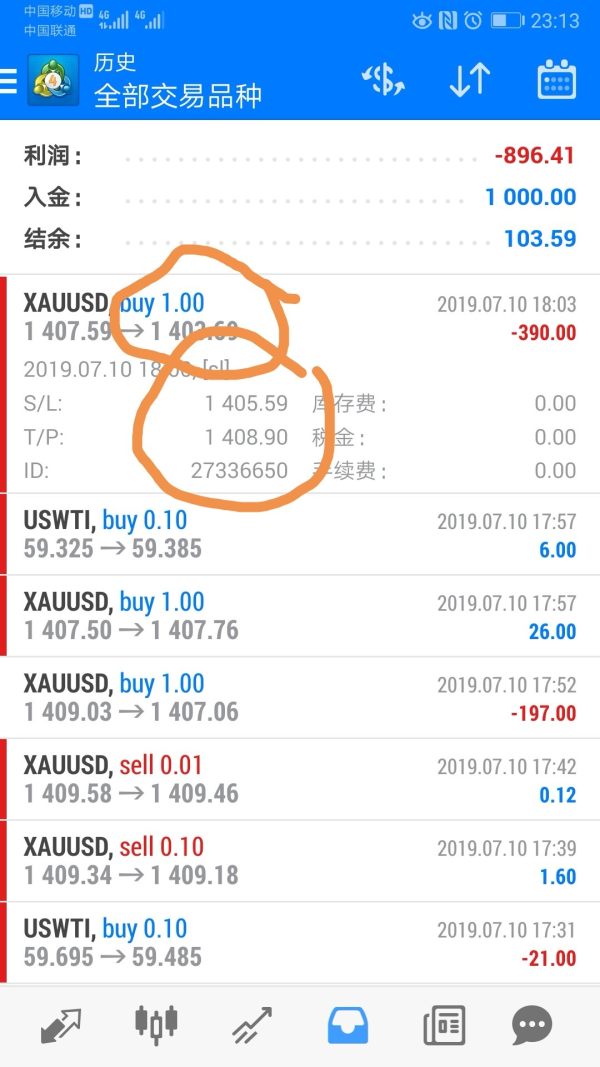Go to the Trade tab
Viewport: 600px width, 1067px height.
tap(252, 1025)
